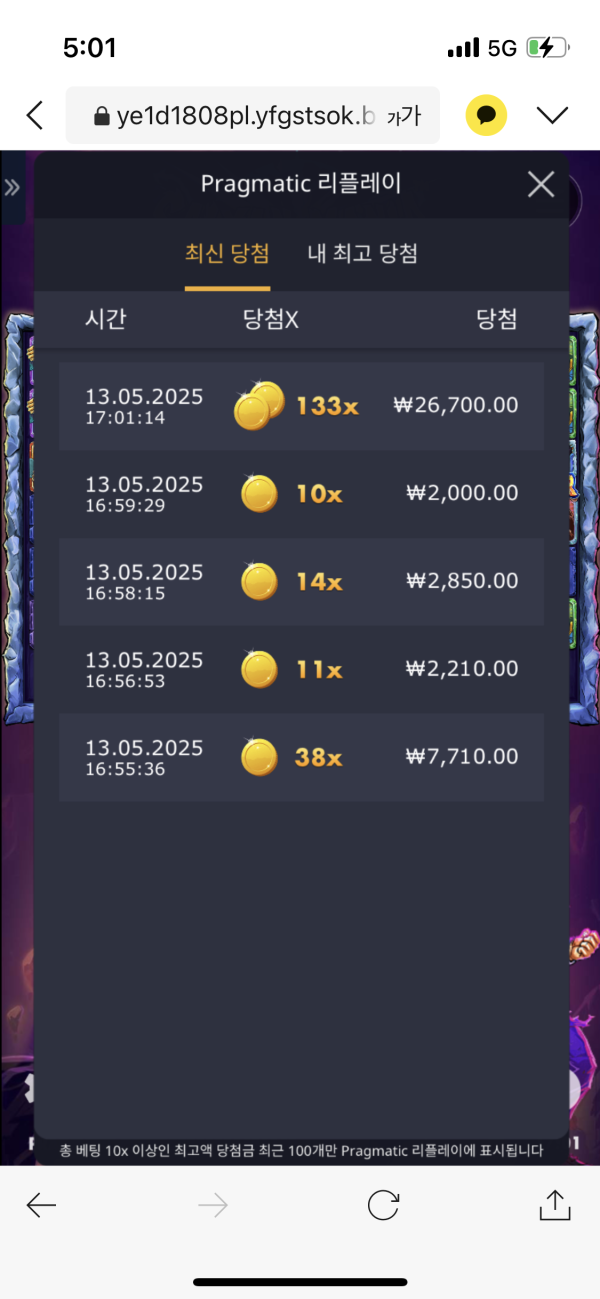600x1299 pixels.
Task: Switch to 내 최고 당첨 tab
Action: point(362,254)
